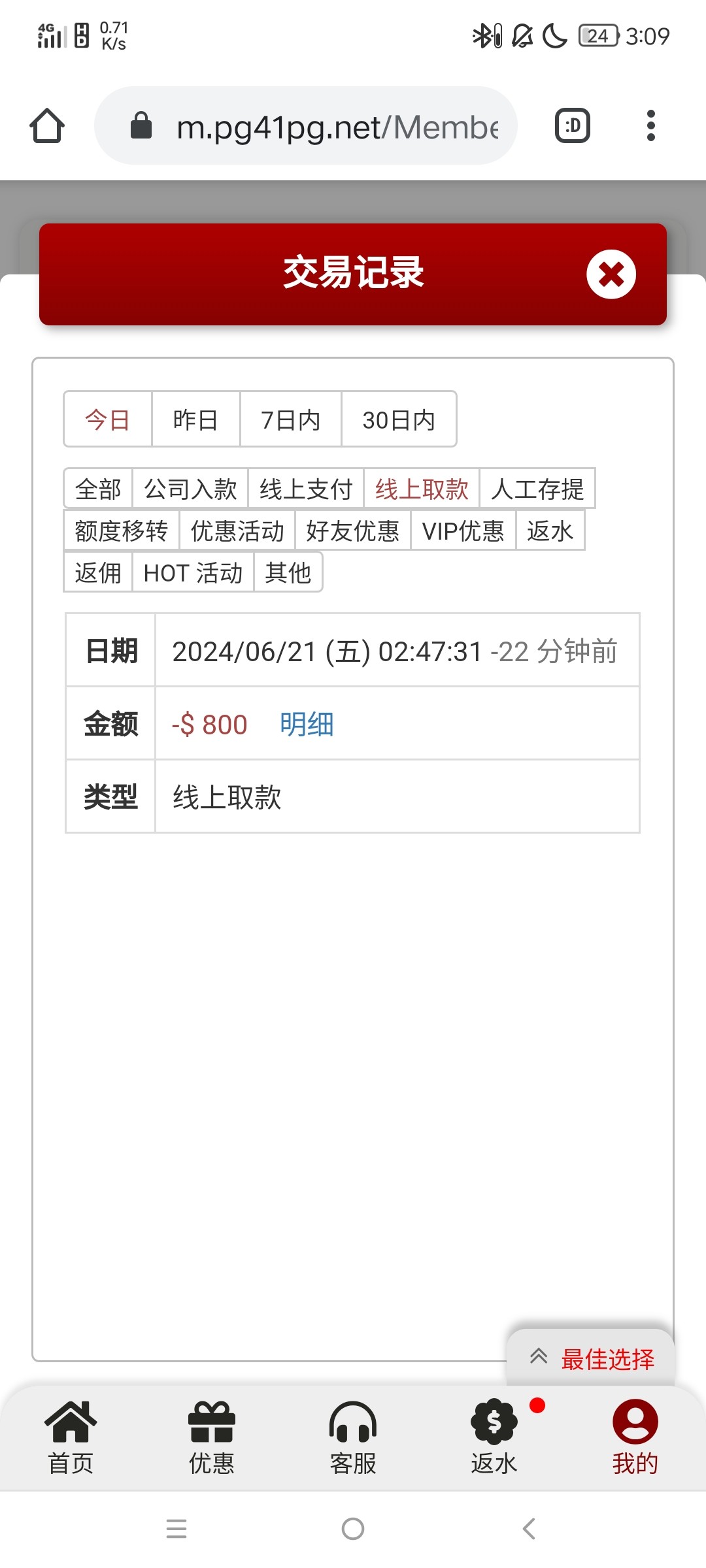Screen dimensions: 706x1568
Task: Filter by HOT 活动
Action: [193, 572]
